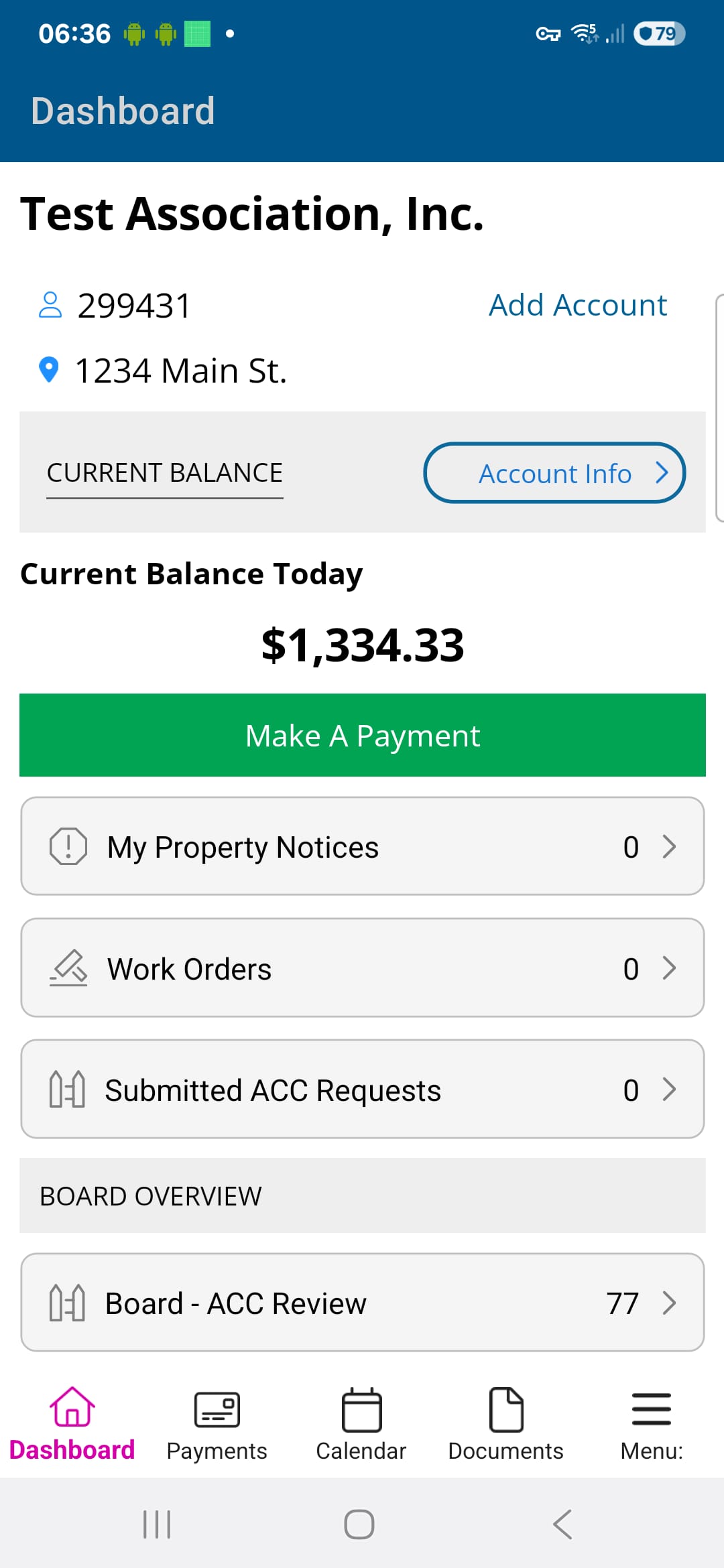Click the My Property Notices alert icon
724x1568 pixels.
click(x=69, y=846)
